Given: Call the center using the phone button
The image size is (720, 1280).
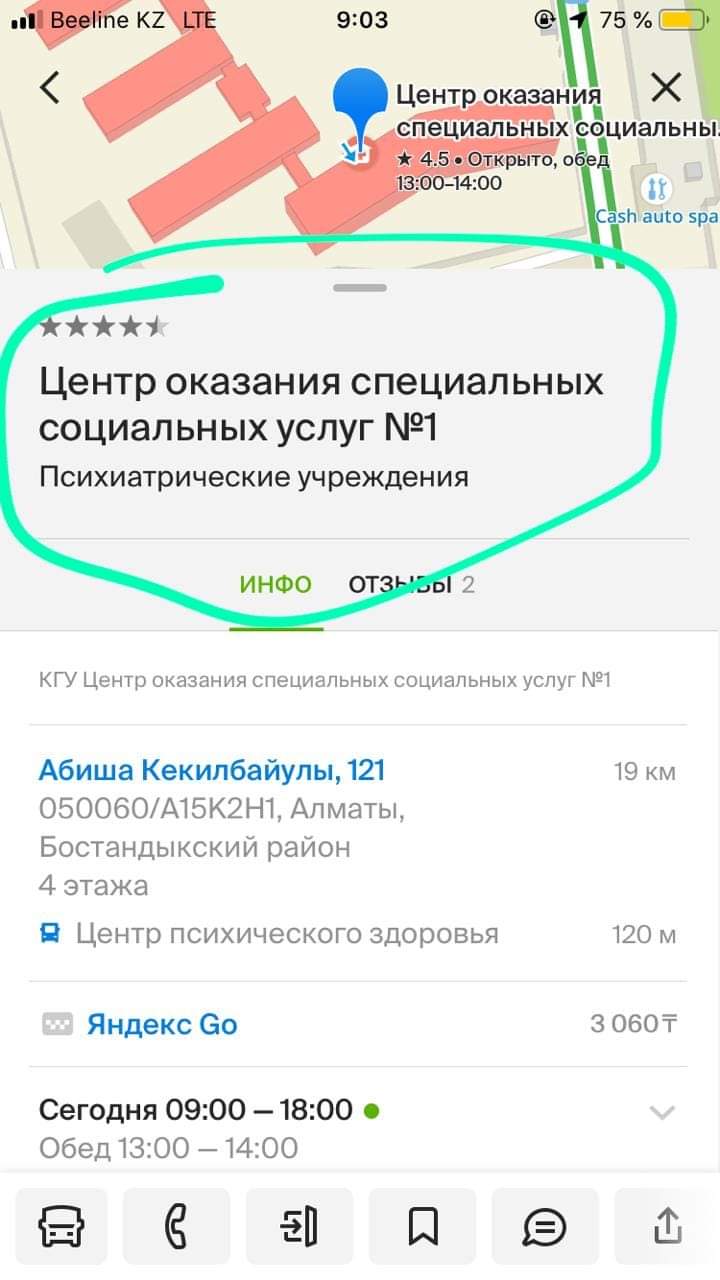Looking at the screenshot, I should pyautogui.click(x=176, y=1226).
